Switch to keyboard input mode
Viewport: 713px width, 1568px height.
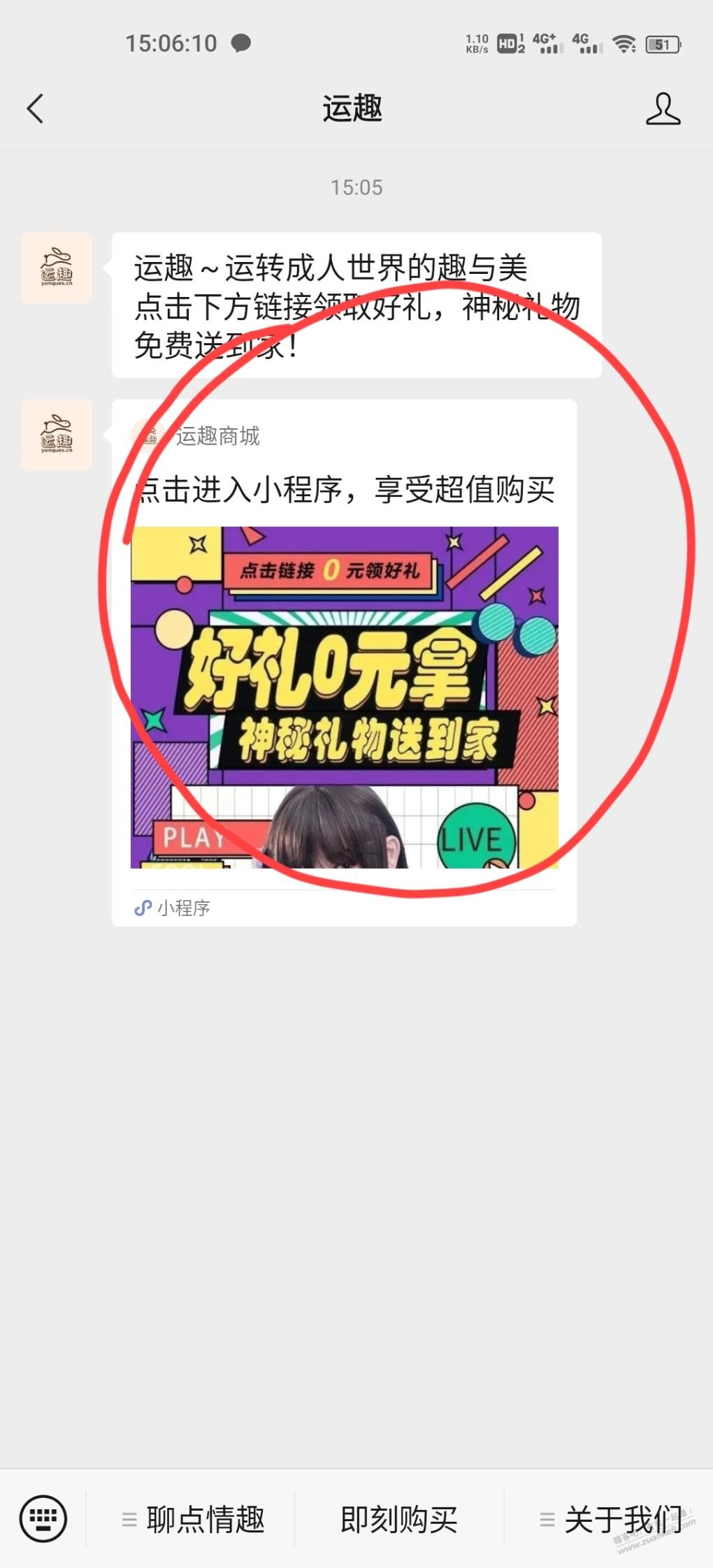(43, 1518)
